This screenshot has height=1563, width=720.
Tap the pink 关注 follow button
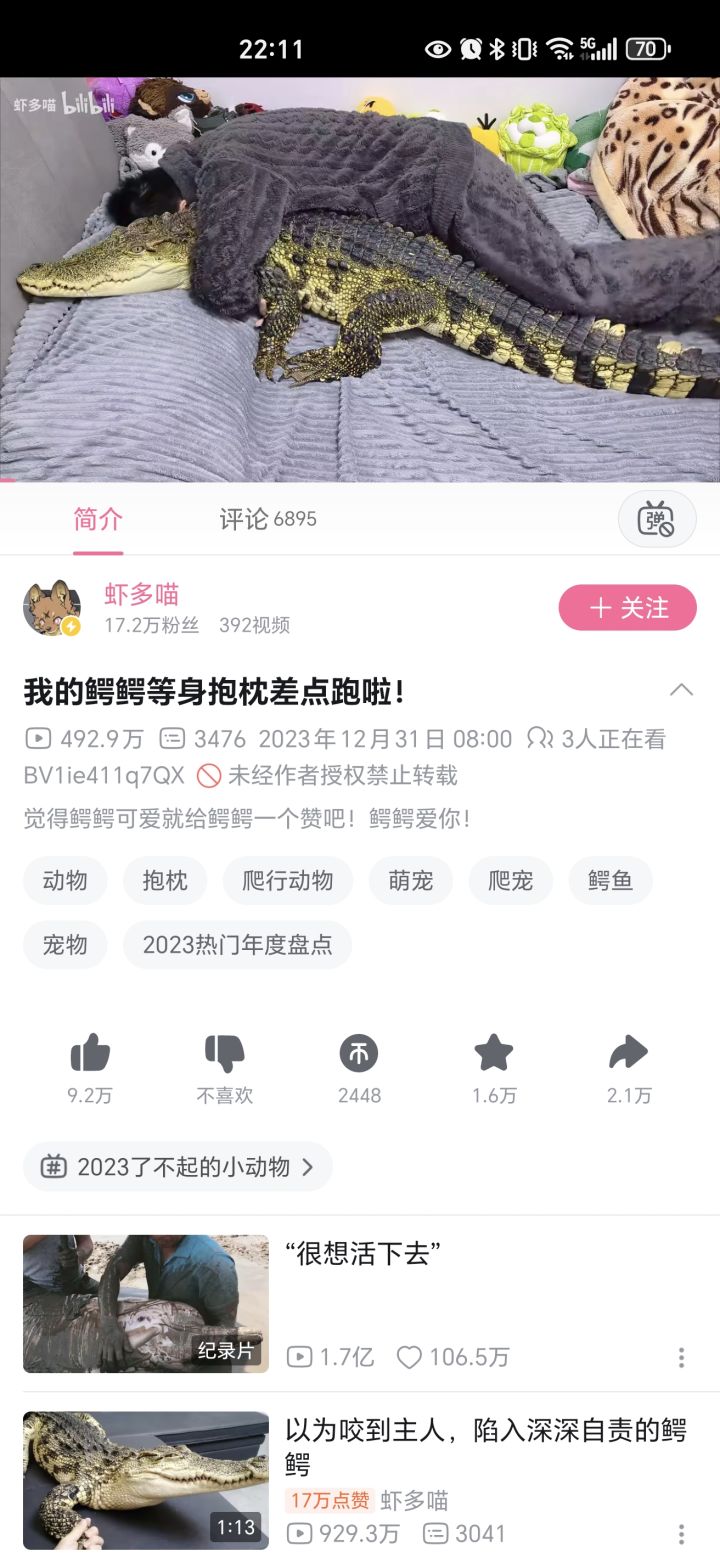tap(627, 607)
